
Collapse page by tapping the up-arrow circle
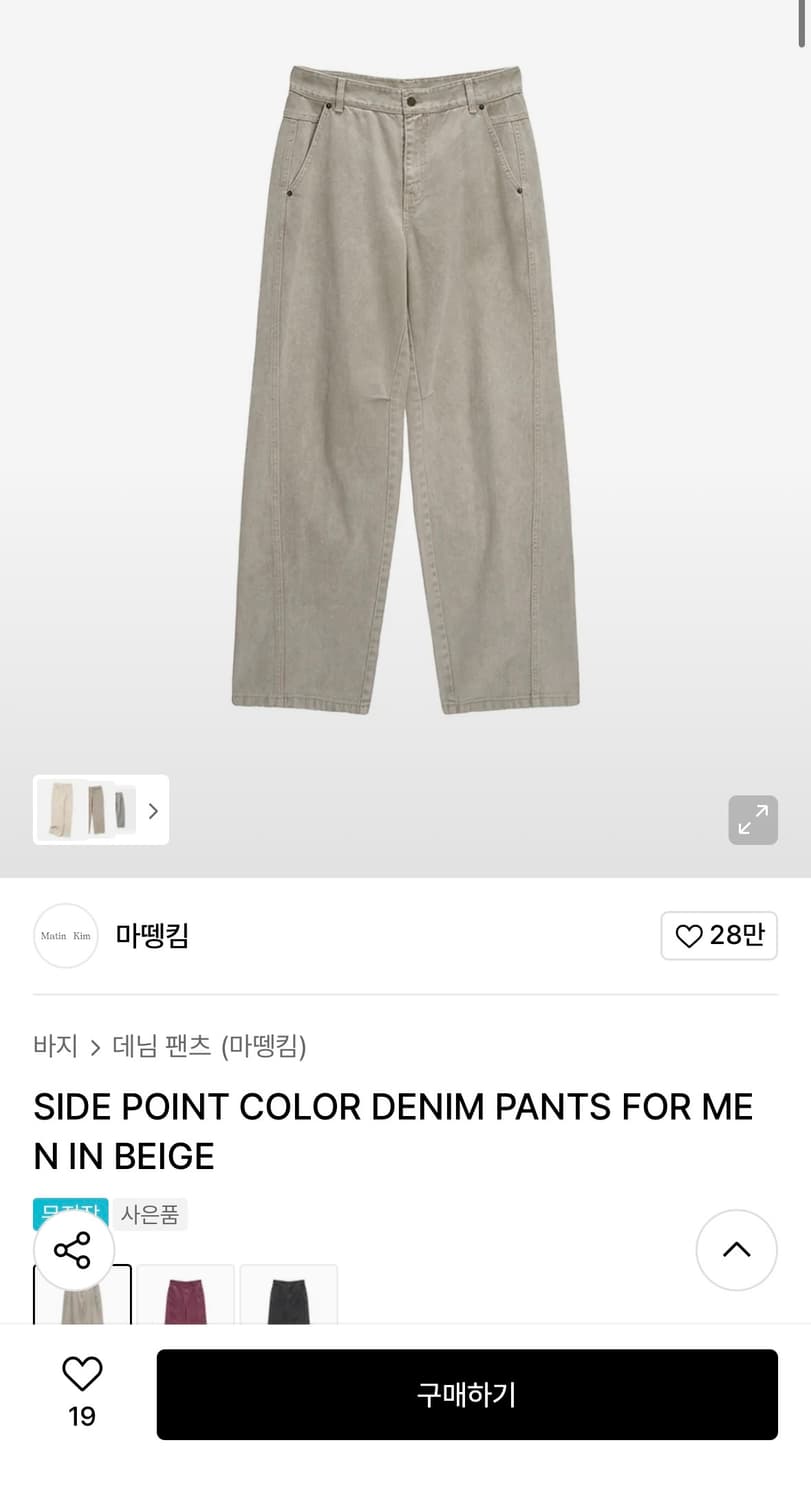pos(736,1249)
